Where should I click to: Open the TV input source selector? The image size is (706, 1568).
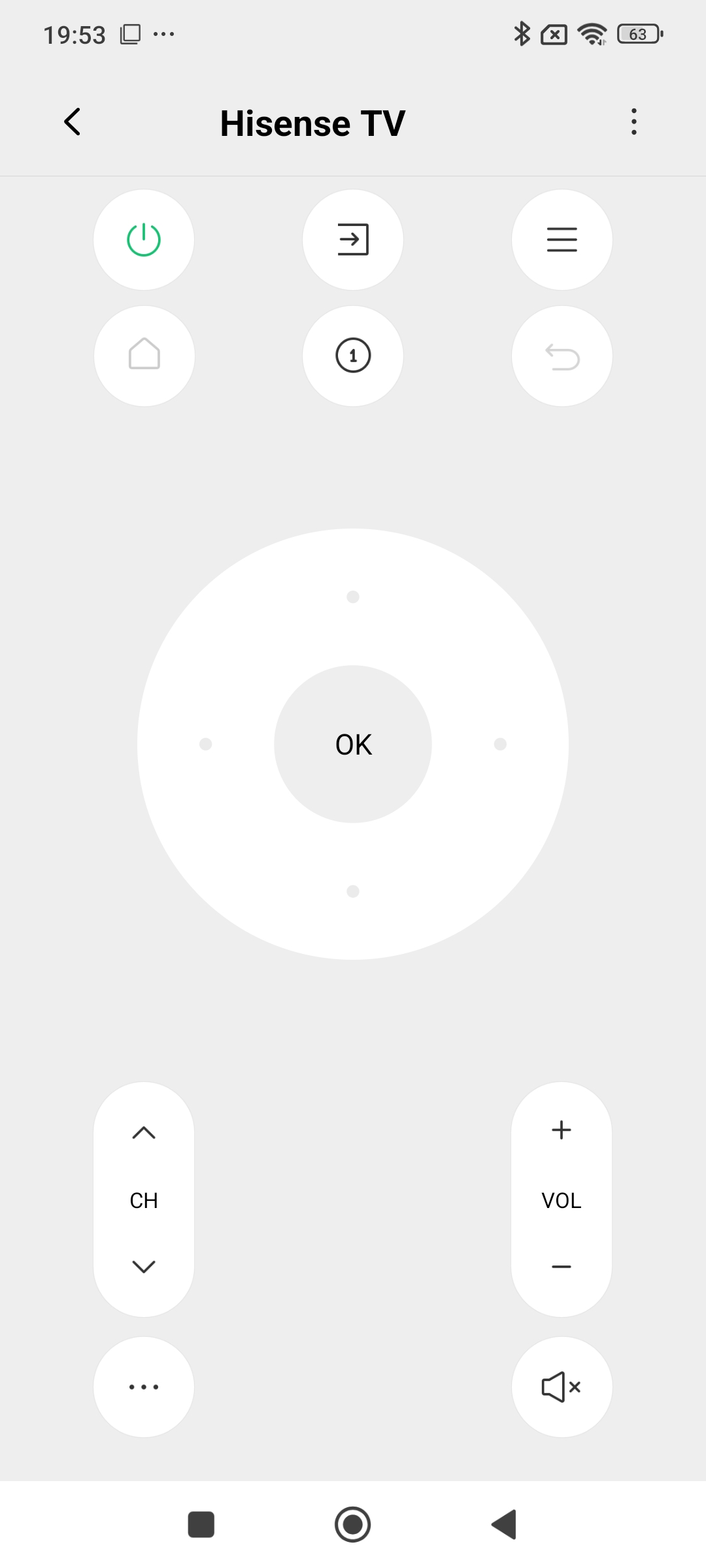pyautogui.click(x=353, y=240)
